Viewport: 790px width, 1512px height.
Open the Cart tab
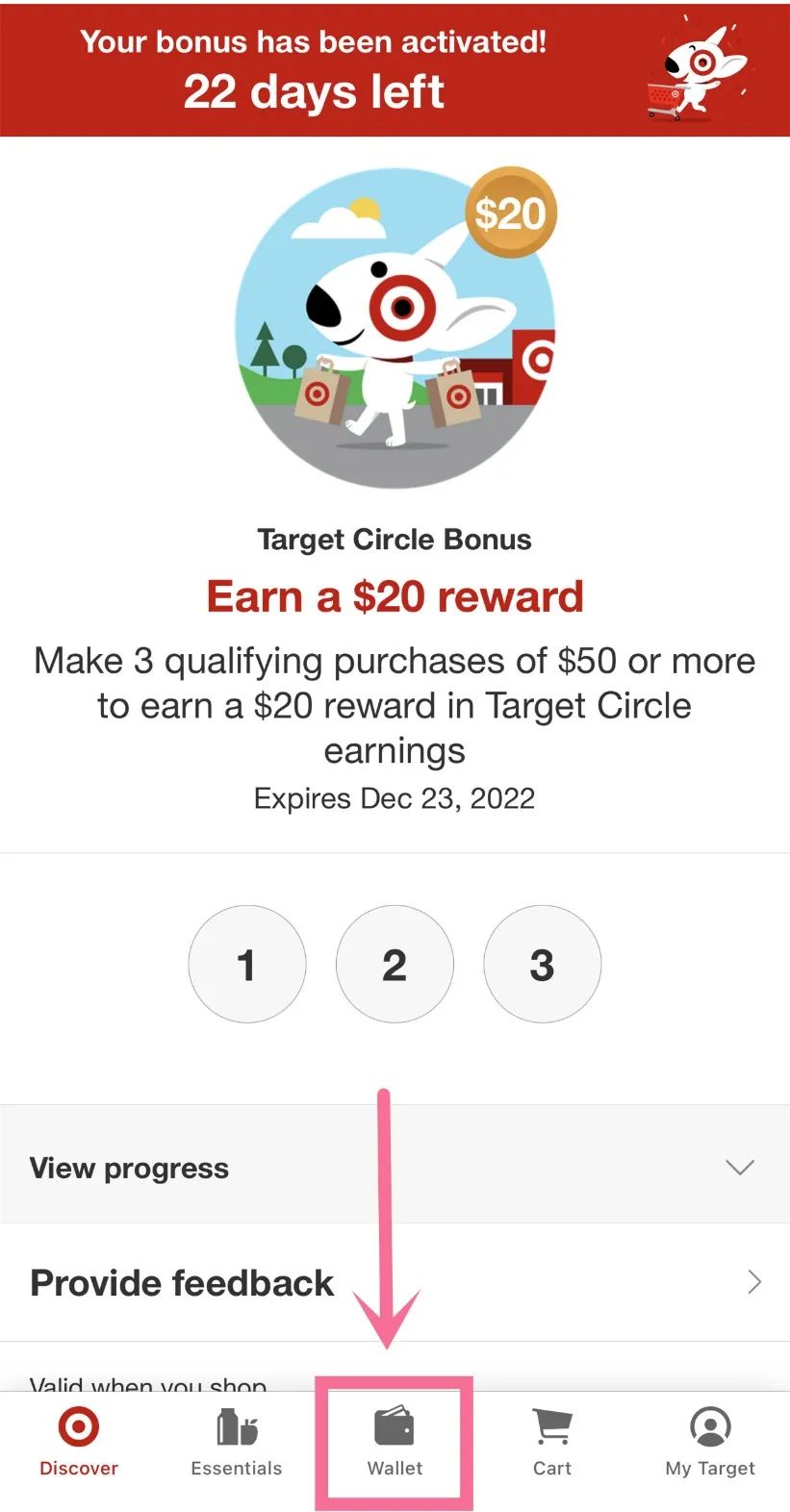552,1443
